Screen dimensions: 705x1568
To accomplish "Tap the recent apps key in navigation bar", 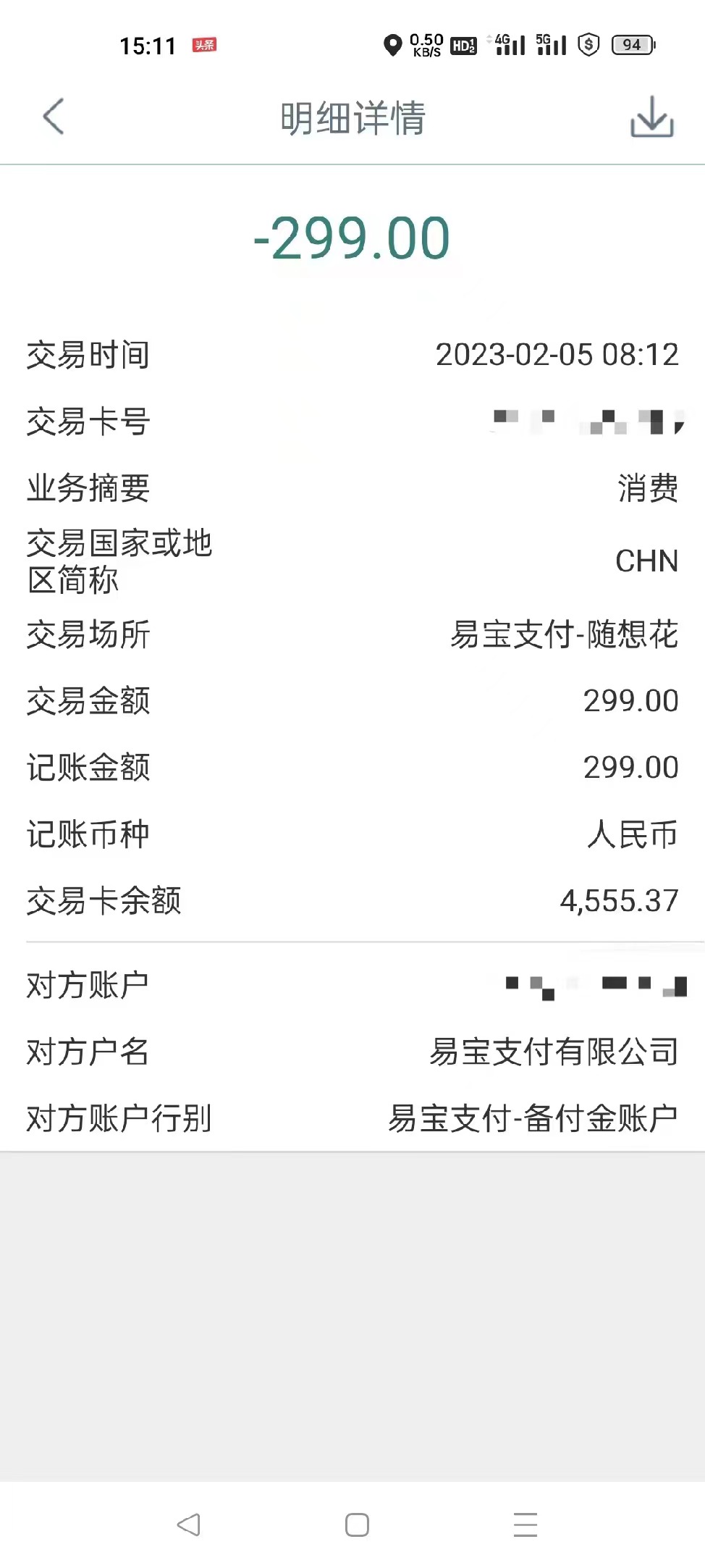I will tap(526, 1525).
